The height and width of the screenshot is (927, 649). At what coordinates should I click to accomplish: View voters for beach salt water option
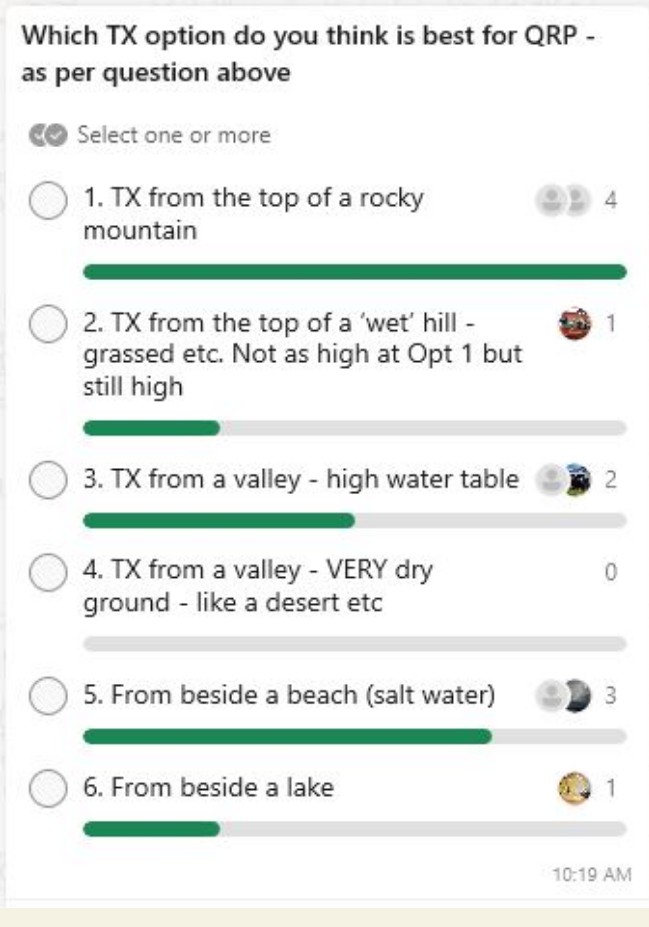[563, 696]
